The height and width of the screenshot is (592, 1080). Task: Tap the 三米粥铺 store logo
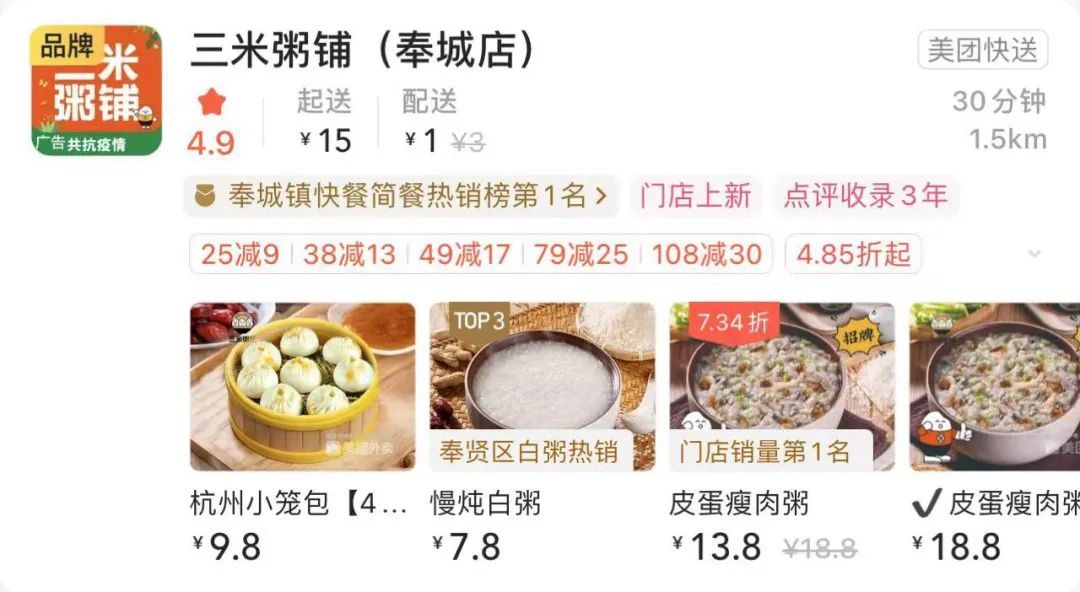[96, 90]
